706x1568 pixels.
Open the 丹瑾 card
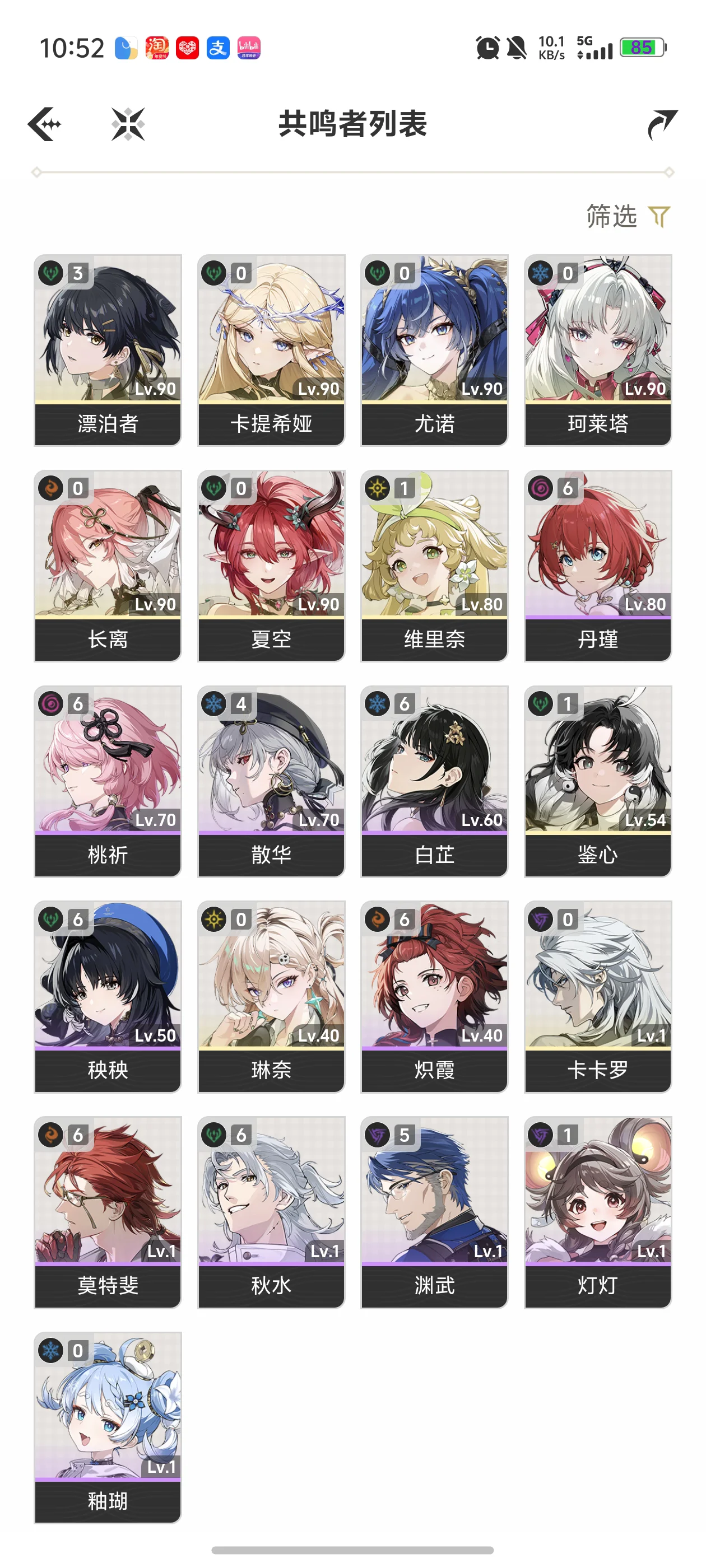pyautogui.click(x=597, y=566)
